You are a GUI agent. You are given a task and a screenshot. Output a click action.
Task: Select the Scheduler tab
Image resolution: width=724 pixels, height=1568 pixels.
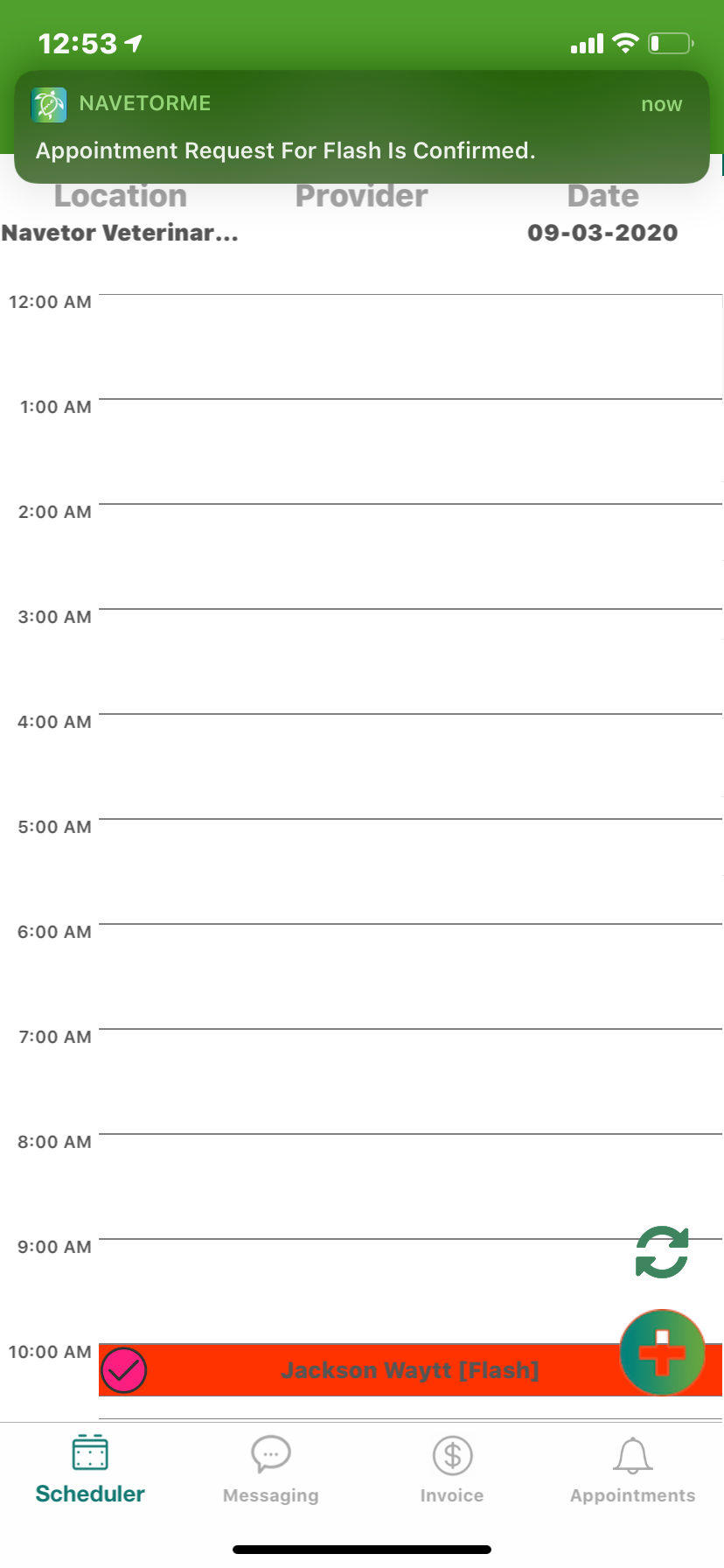tap(90, 1470)
